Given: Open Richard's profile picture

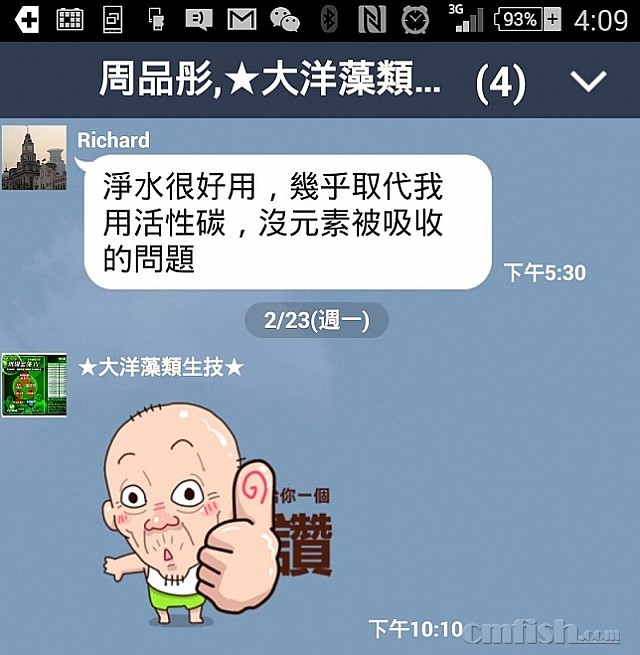Looking at the screenshot, I should [x=34, y=158].
